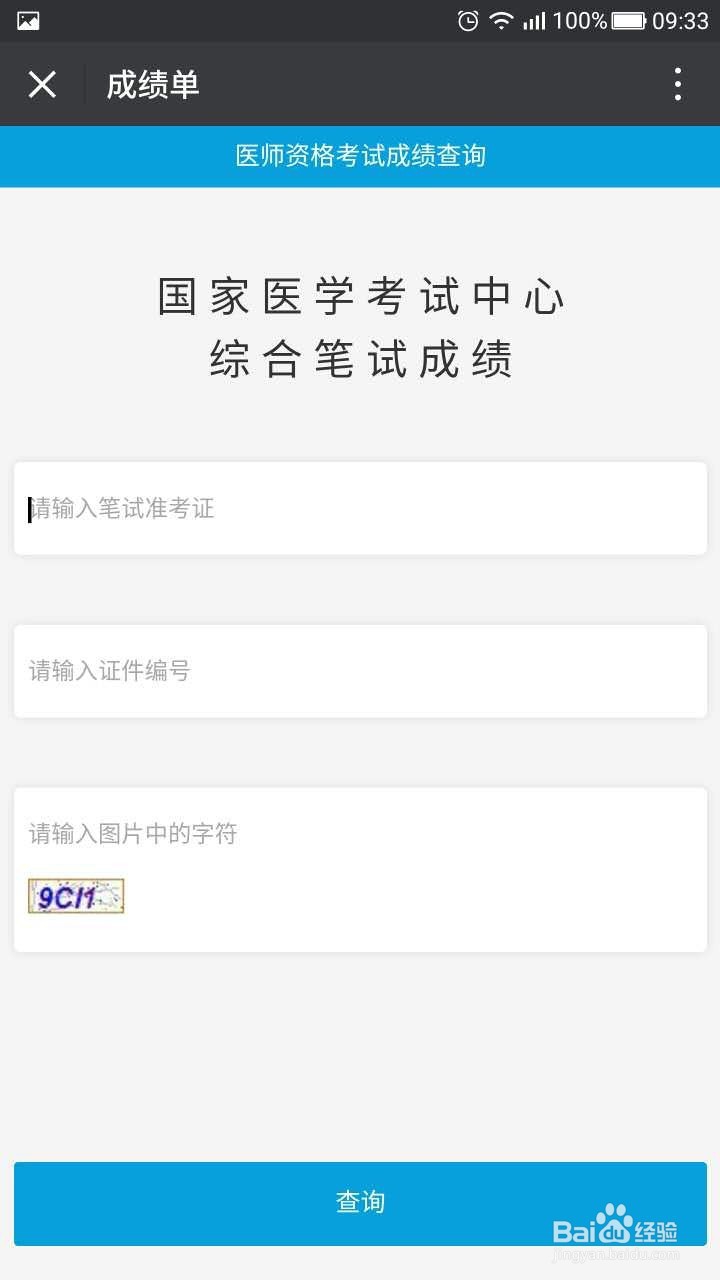Tap the blue header strip above the form
Image resolution: width=720 pixels, height=1280 pixels.
[x=360, y=156]
